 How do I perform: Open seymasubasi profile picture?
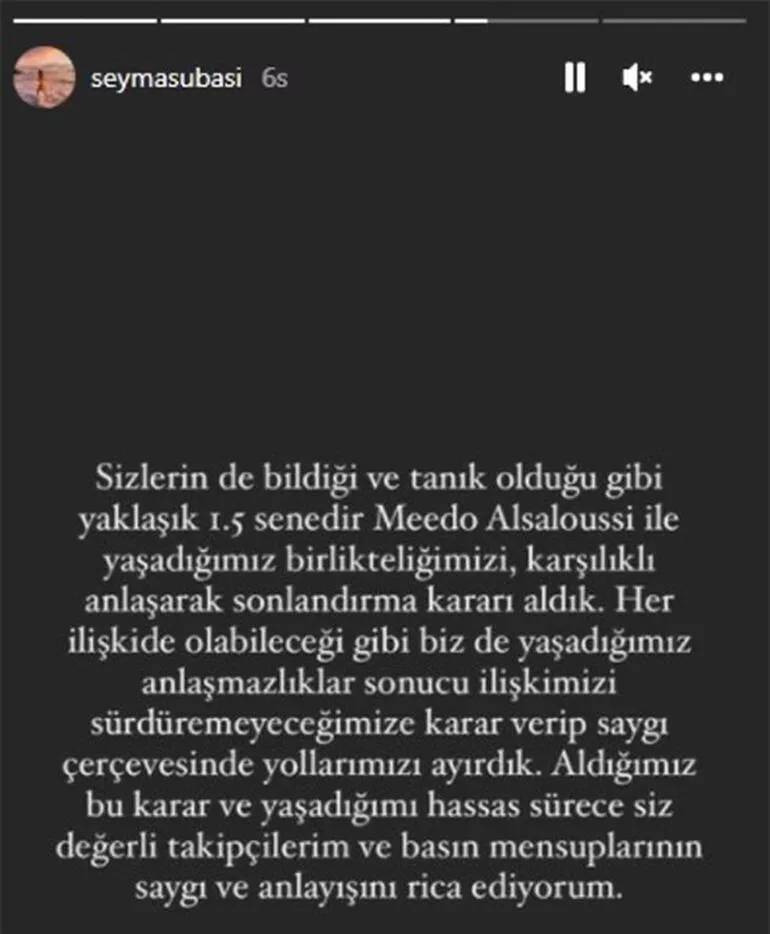click(x=44, y=77)
